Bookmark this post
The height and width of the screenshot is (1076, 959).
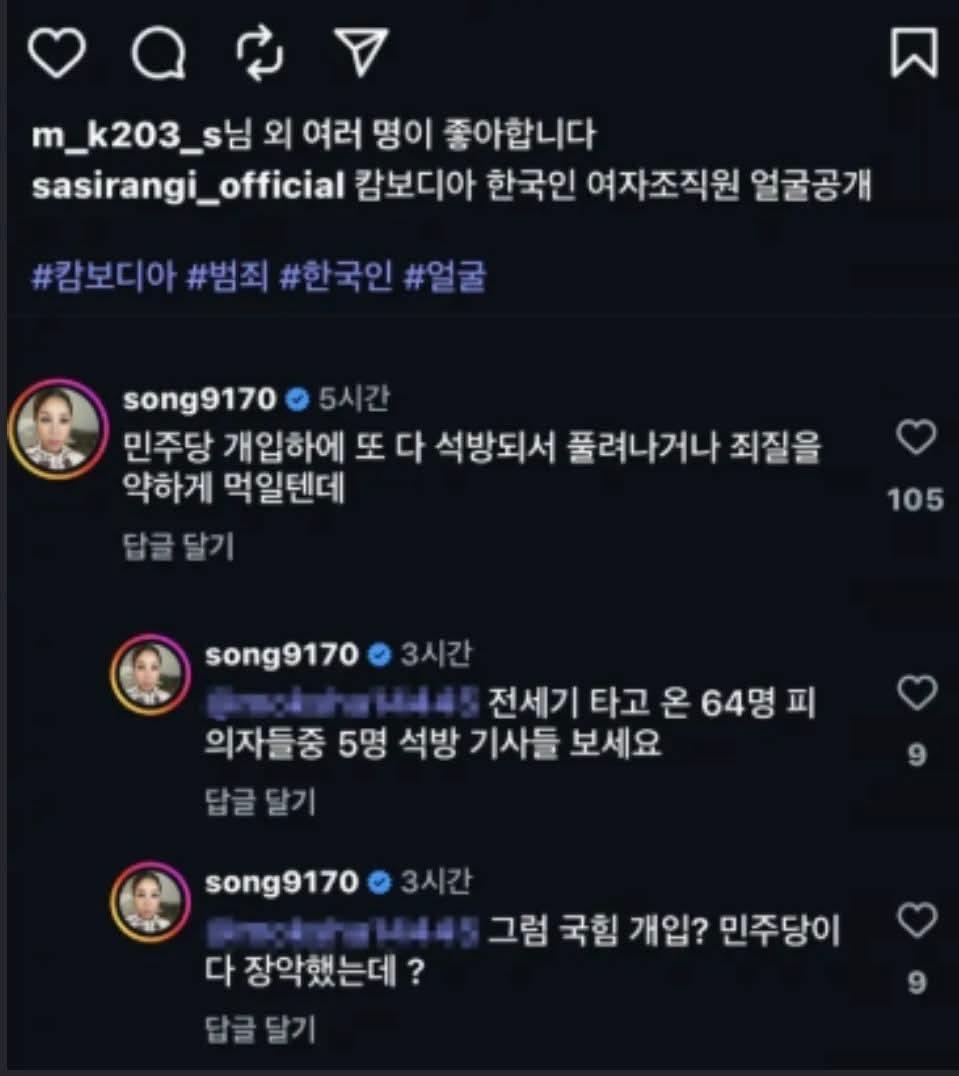pyautogui.click(x=914, y=53)
